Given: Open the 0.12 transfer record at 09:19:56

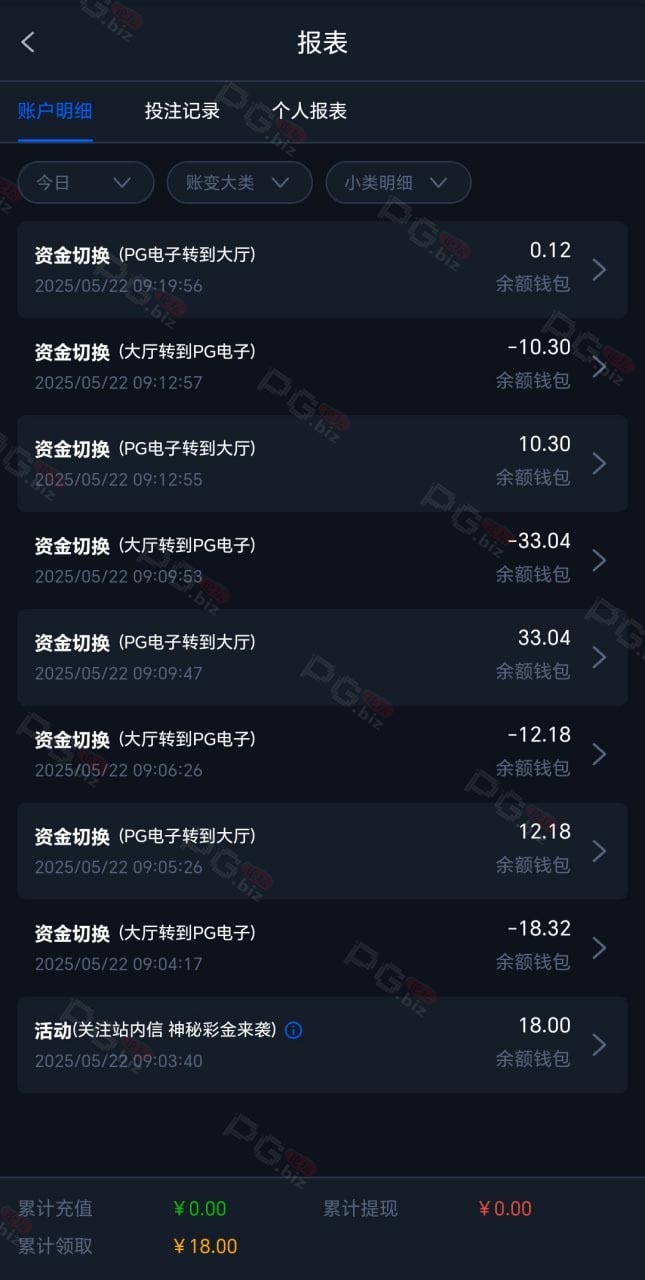Looking at the screenshot, I should tap(322, 270).
